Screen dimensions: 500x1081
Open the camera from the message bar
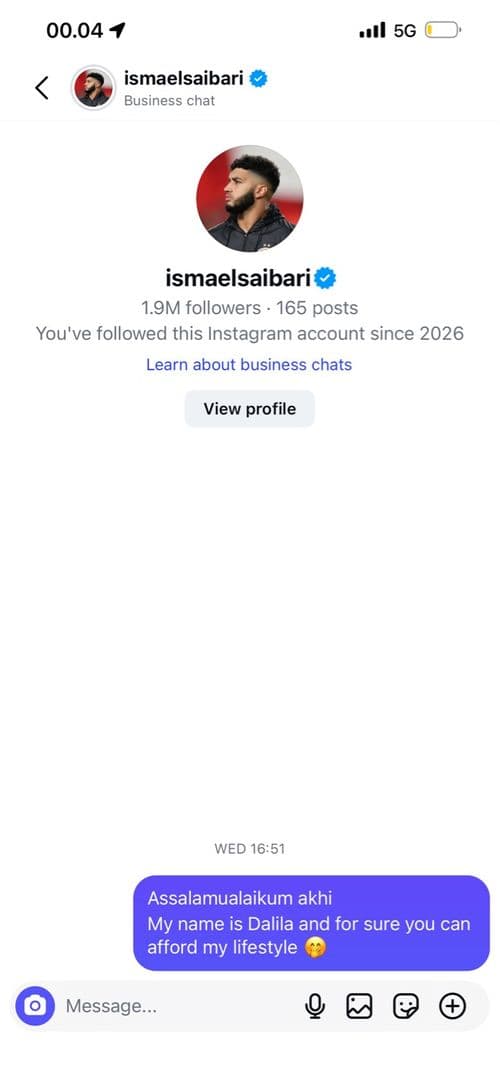click(x=35, y=1006)
